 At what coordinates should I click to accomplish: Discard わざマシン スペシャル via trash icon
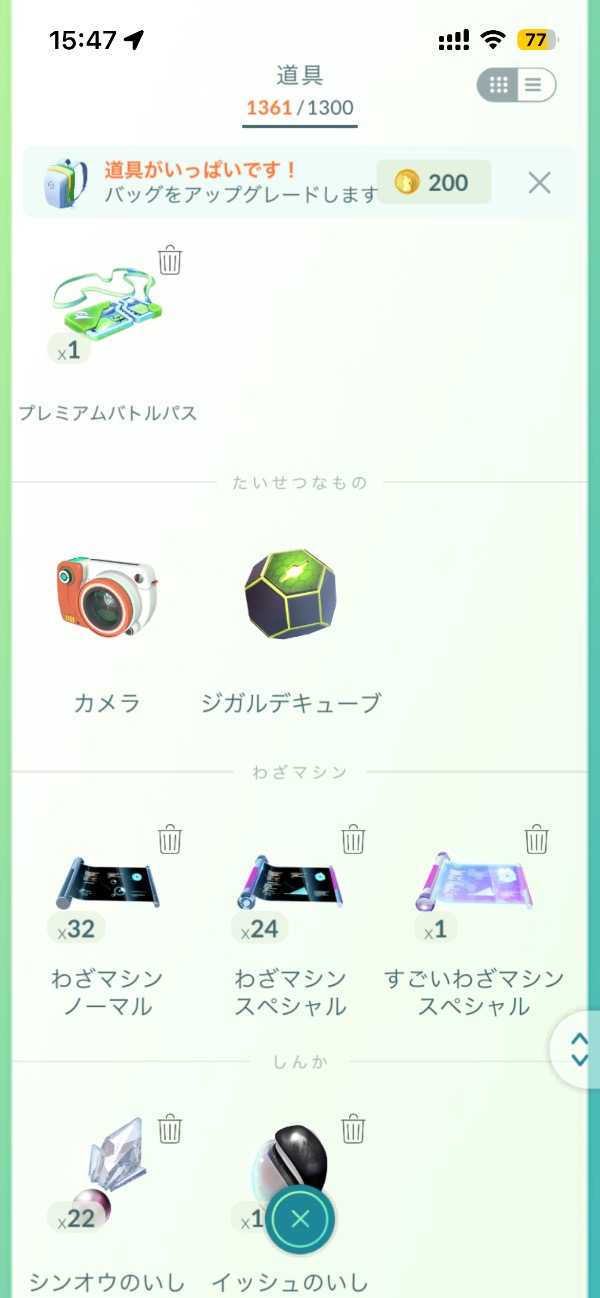point(354,839)
